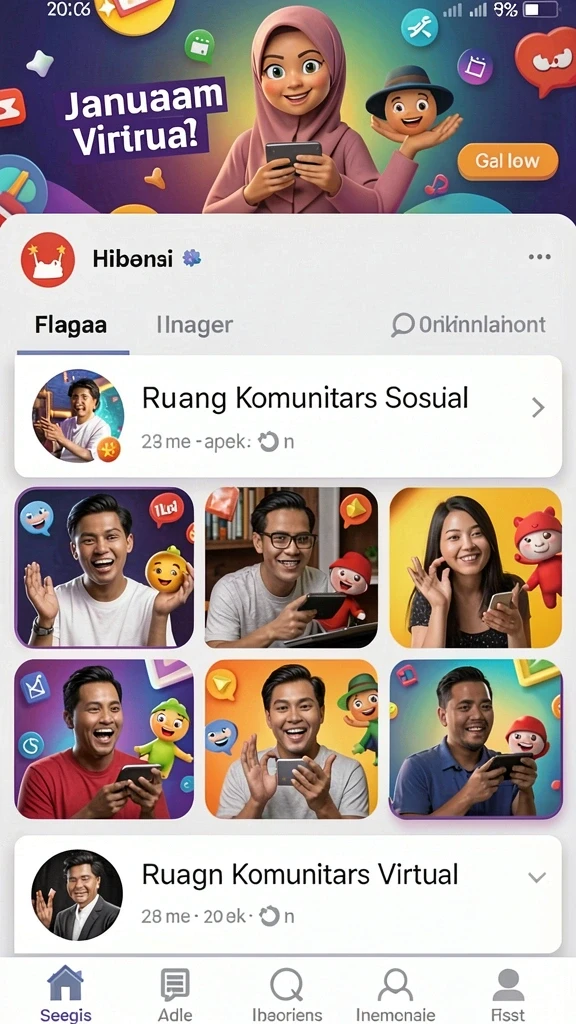Open the Orikinnlahont comment tab
Screen dimensions: 576x1024
(468, 325)
